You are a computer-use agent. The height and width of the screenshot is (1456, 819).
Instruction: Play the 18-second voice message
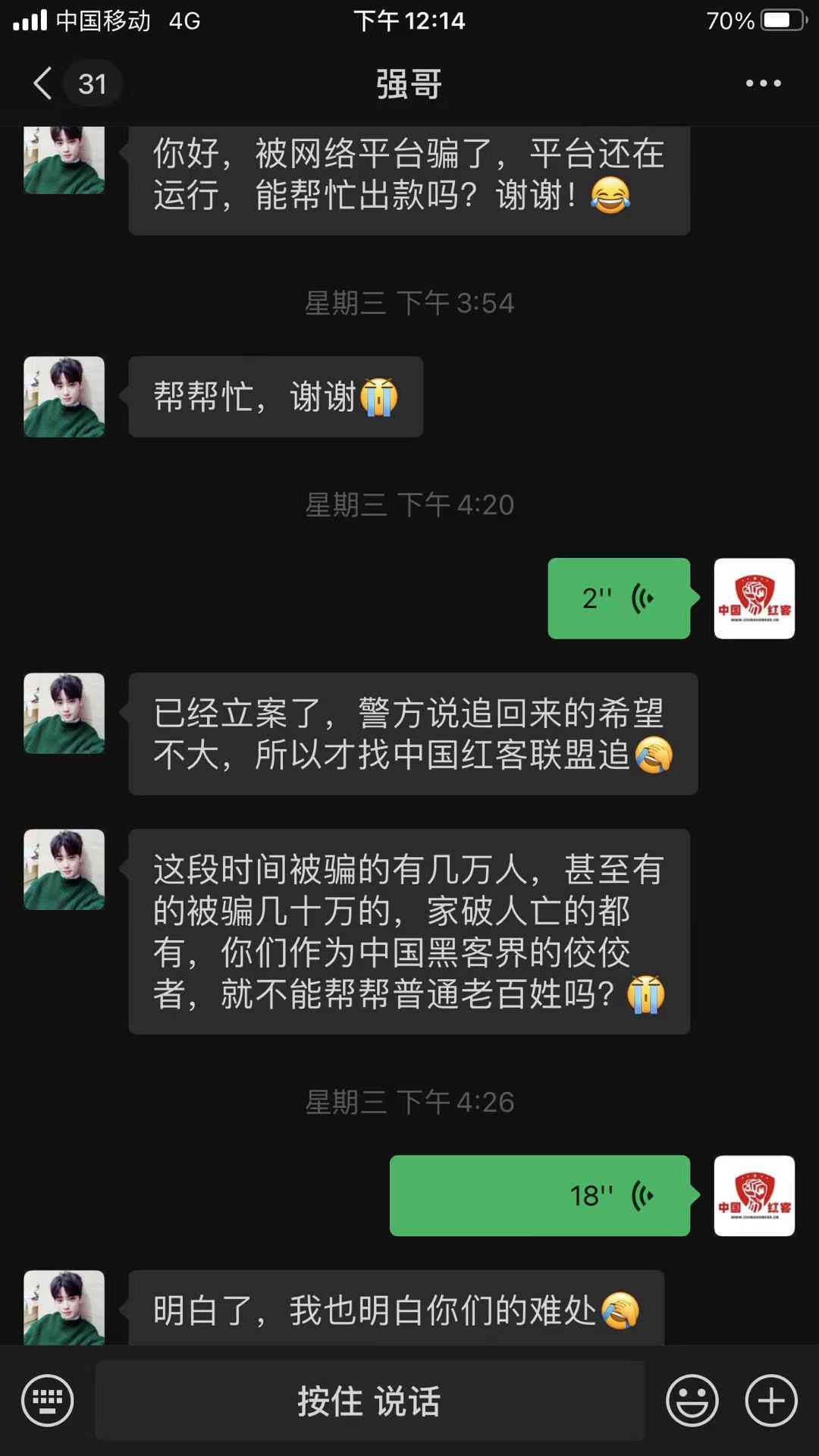(539, 1196)
